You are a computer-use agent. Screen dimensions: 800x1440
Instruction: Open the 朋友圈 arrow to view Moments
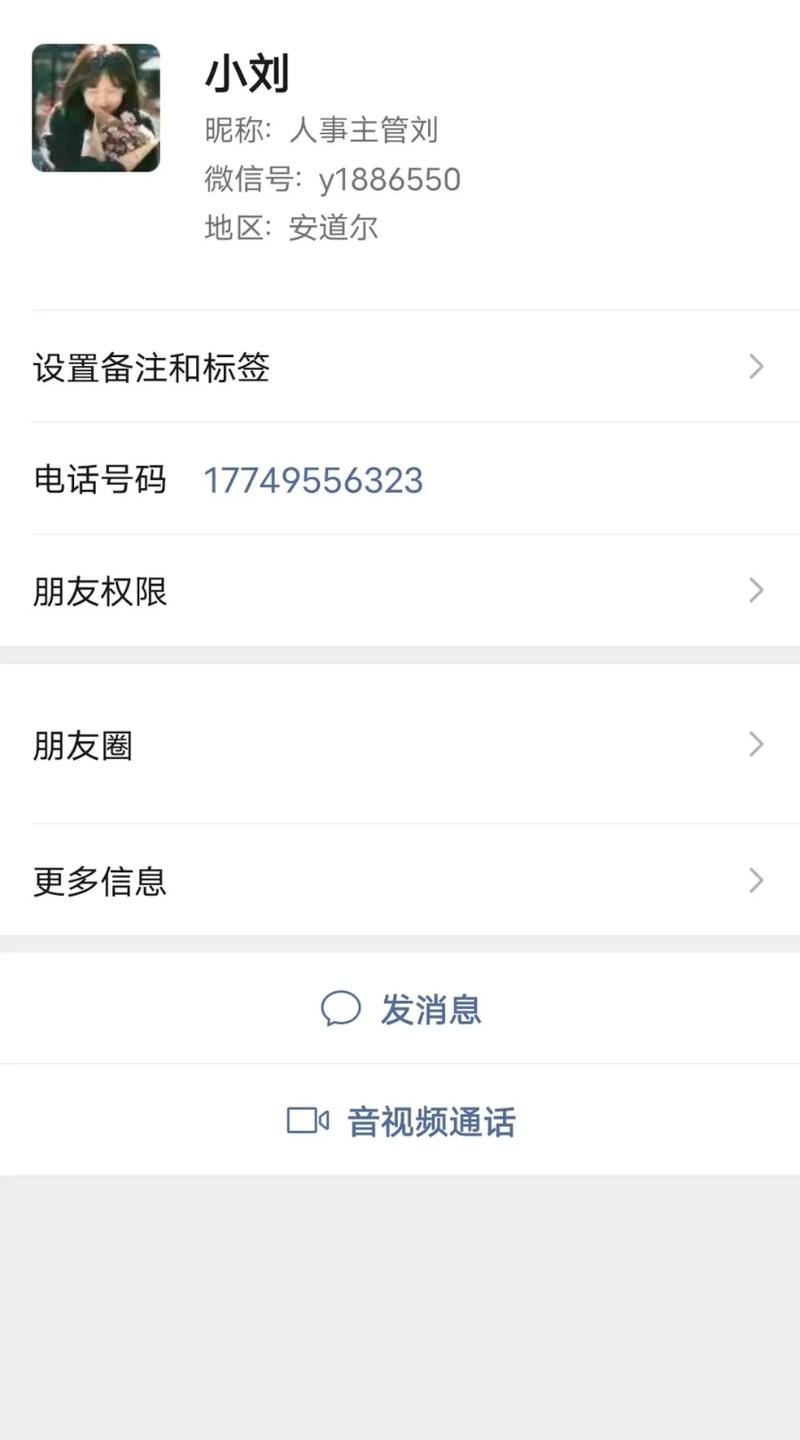[x=756, y=744]
